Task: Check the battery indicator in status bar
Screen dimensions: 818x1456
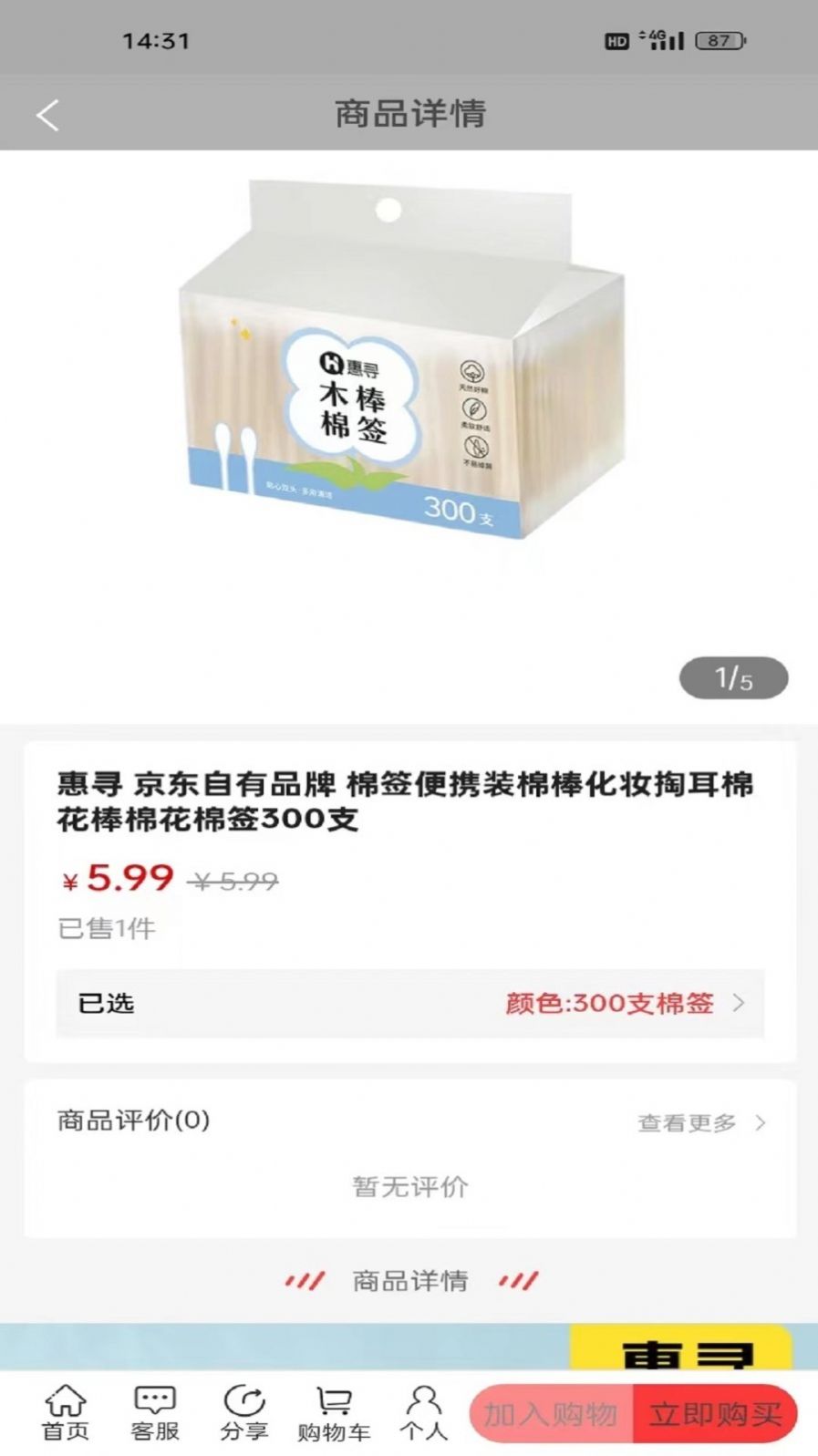Action: coord(717,40)
